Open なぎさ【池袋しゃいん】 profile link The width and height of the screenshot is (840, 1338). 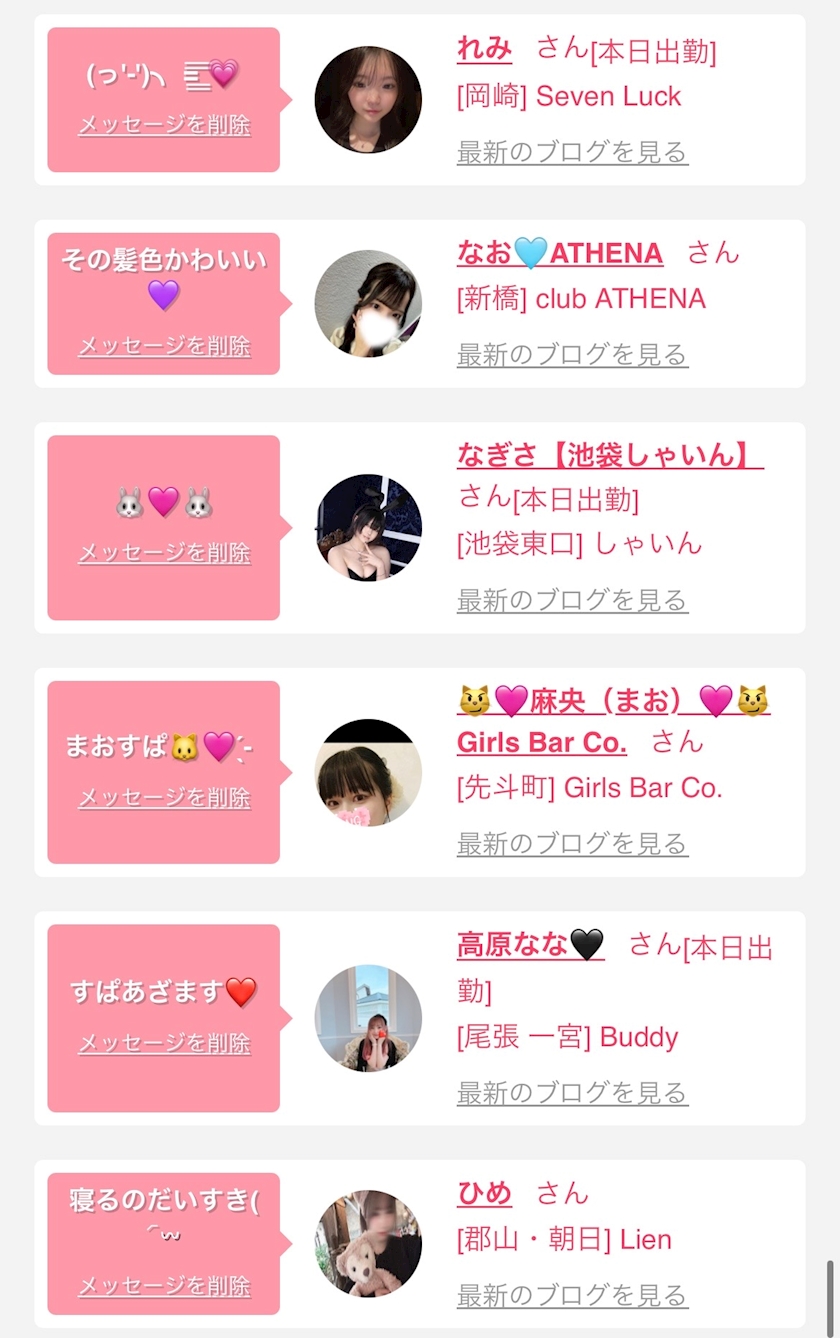click(x=610, y=455)
